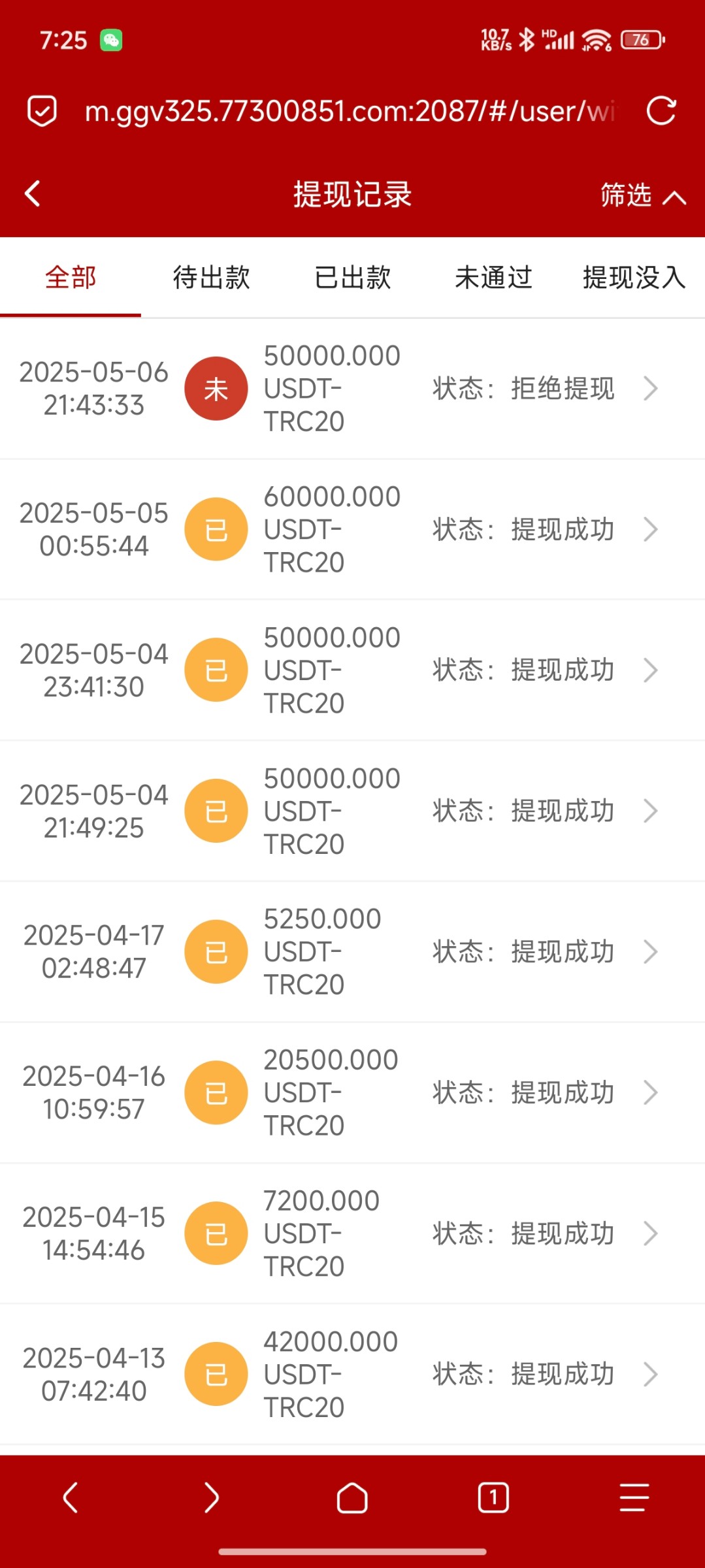This screenshot has width=705, height=1568.
Task: Open the browser menu
Action: click(x=634, y=1497)
